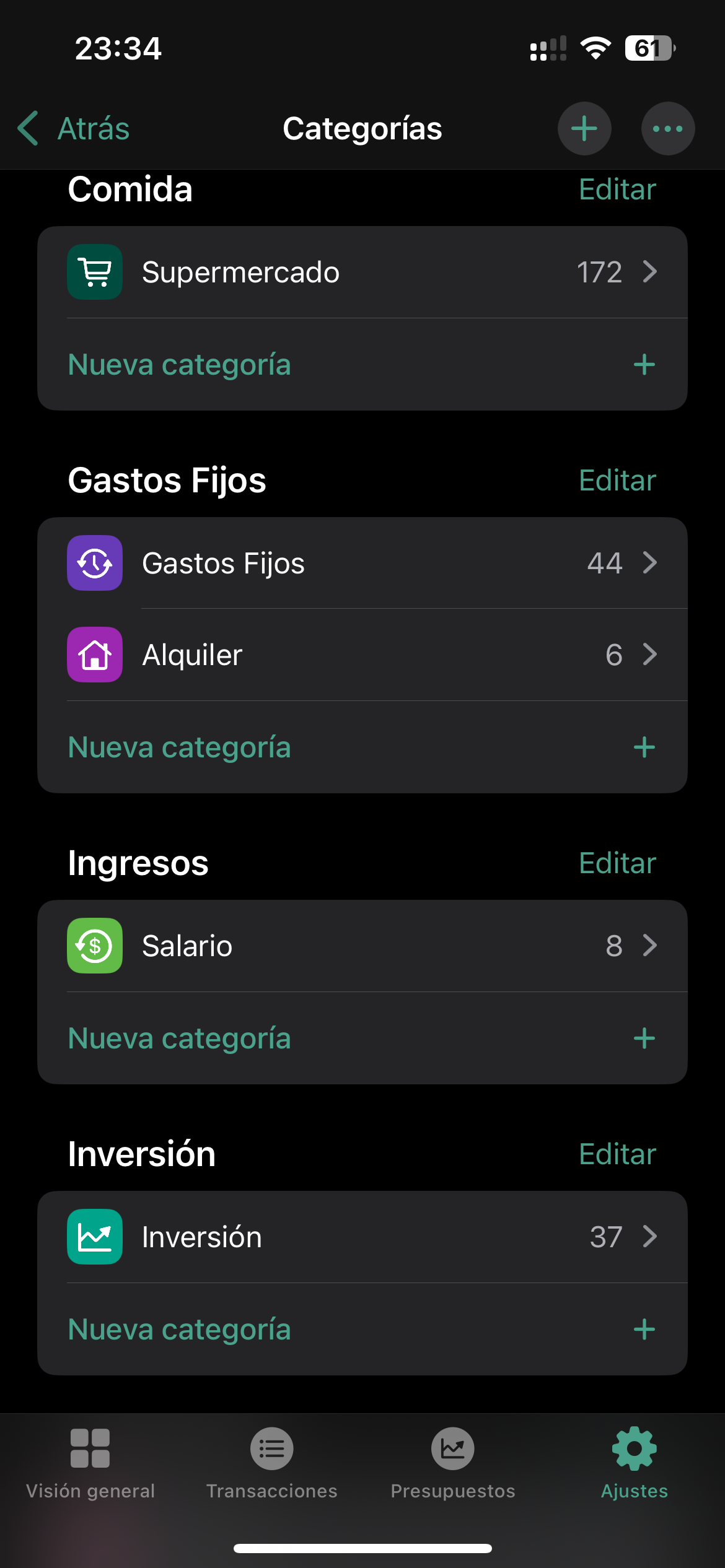Go back with the Atrás button

(74, 129)
